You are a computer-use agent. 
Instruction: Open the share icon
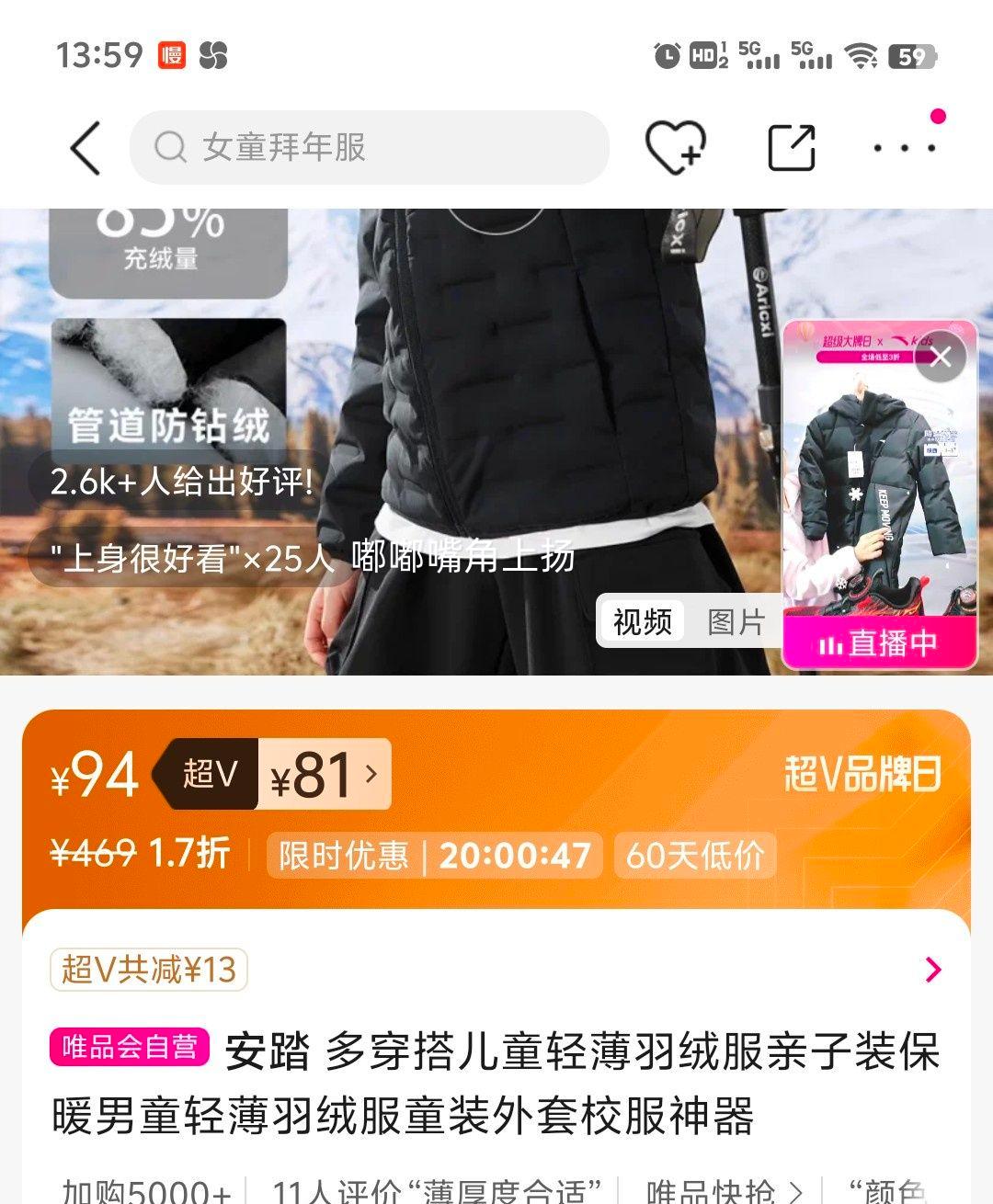(x=793, y=147)
